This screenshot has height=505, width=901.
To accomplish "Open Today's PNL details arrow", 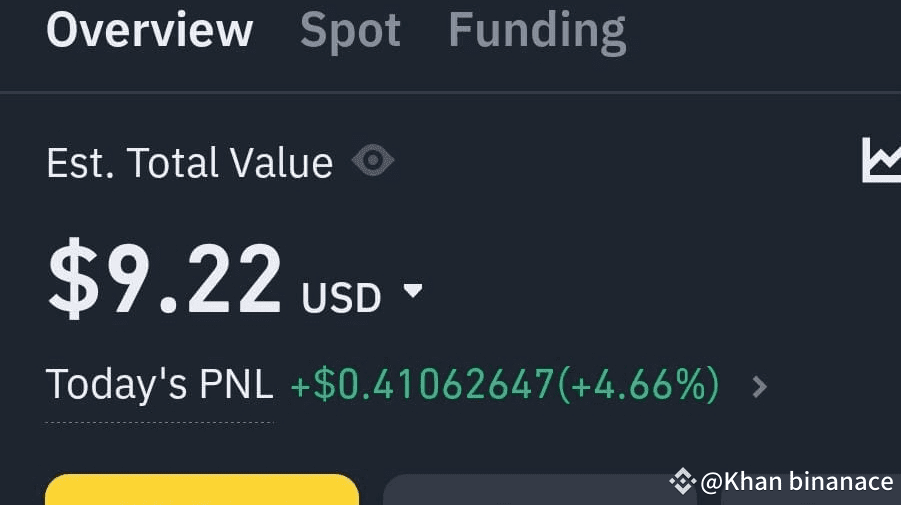I will pos(760,387).
